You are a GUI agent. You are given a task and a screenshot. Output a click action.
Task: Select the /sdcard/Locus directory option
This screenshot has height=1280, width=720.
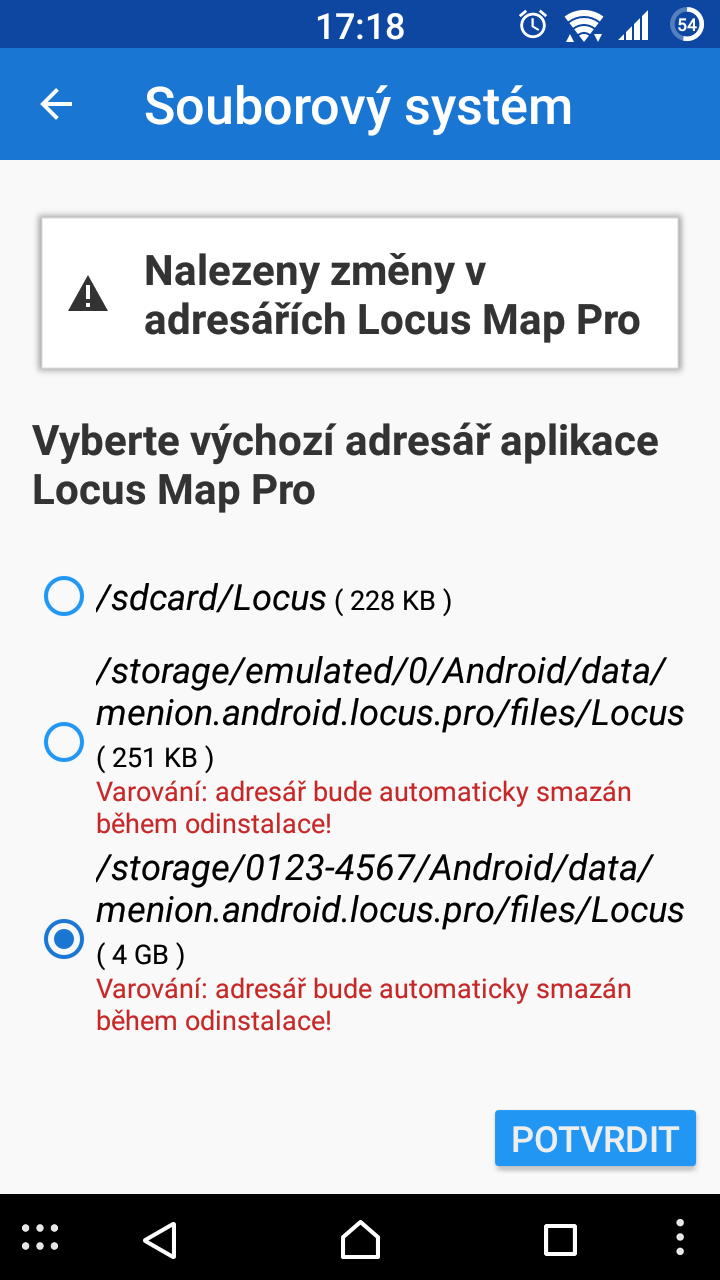coord(64,598)
